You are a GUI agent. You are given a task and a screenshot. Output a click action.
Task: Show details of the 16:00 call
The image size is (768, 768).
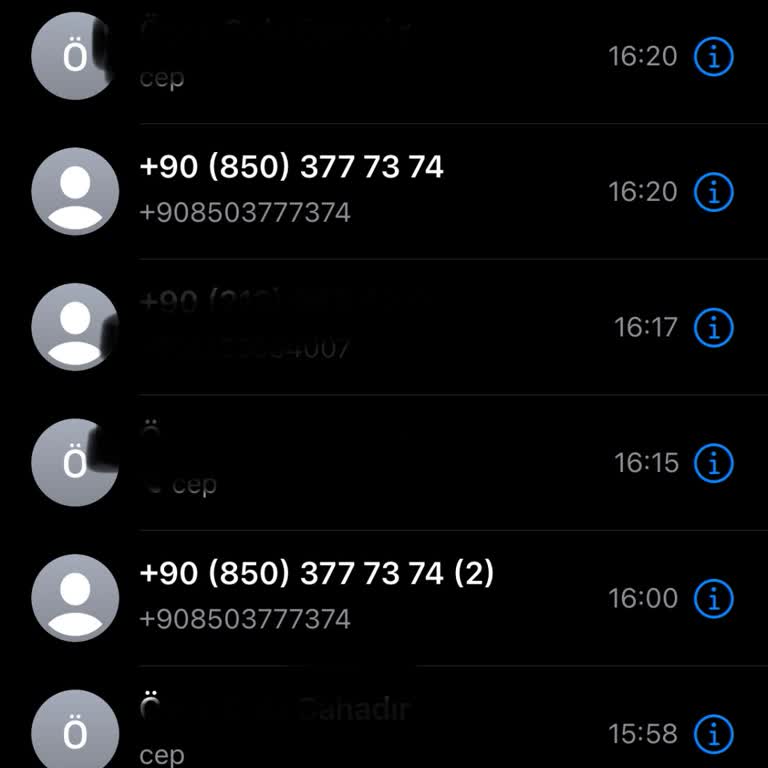pos(713,598)
